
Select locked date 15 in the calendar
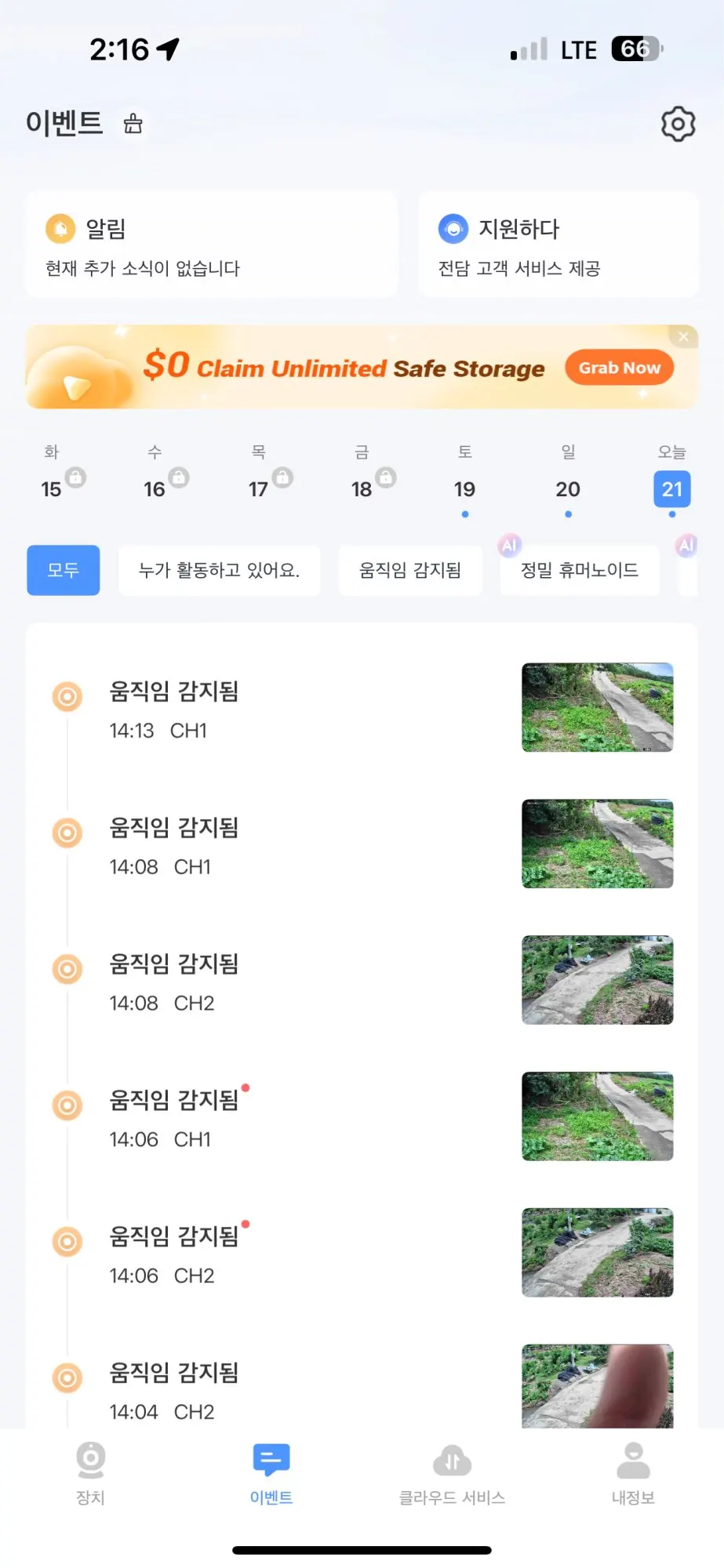pyautogui.click(x=52, y=489)
